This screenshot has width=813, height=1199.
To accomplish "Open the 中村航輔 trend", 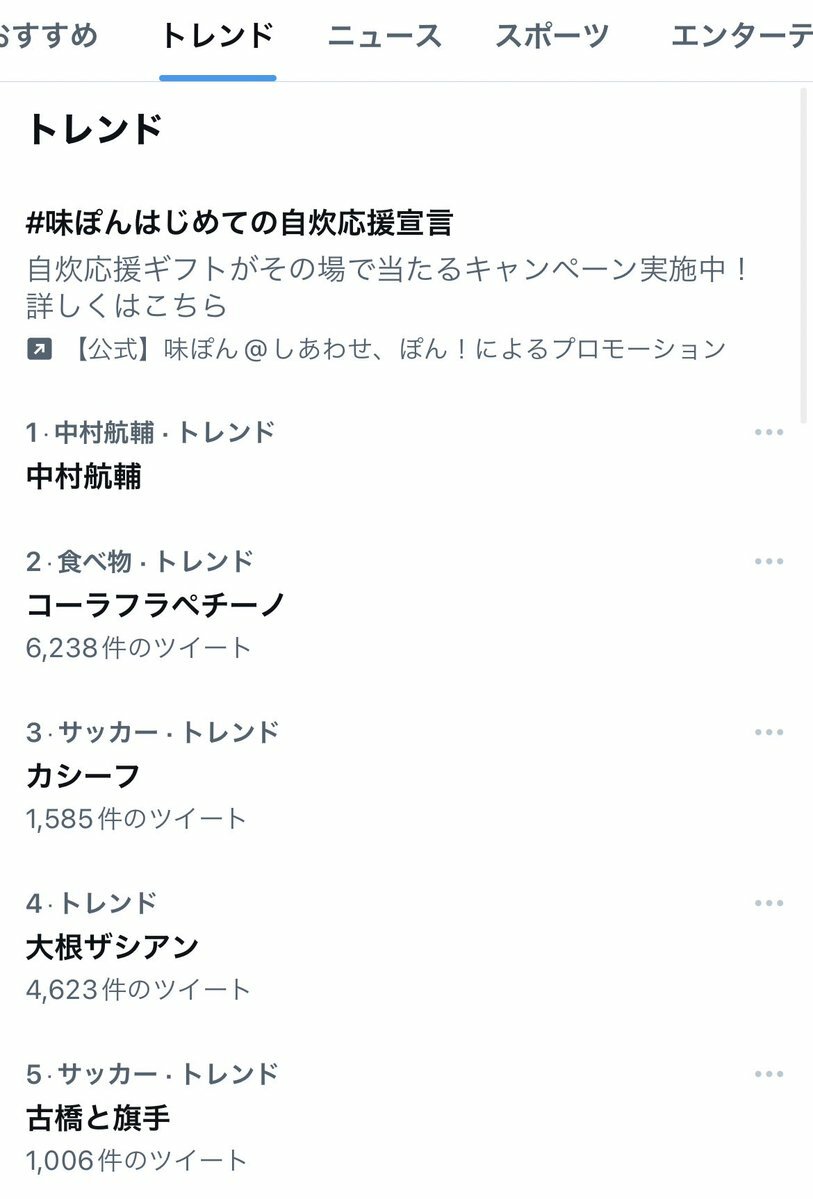I will click(x=84, y=476).
